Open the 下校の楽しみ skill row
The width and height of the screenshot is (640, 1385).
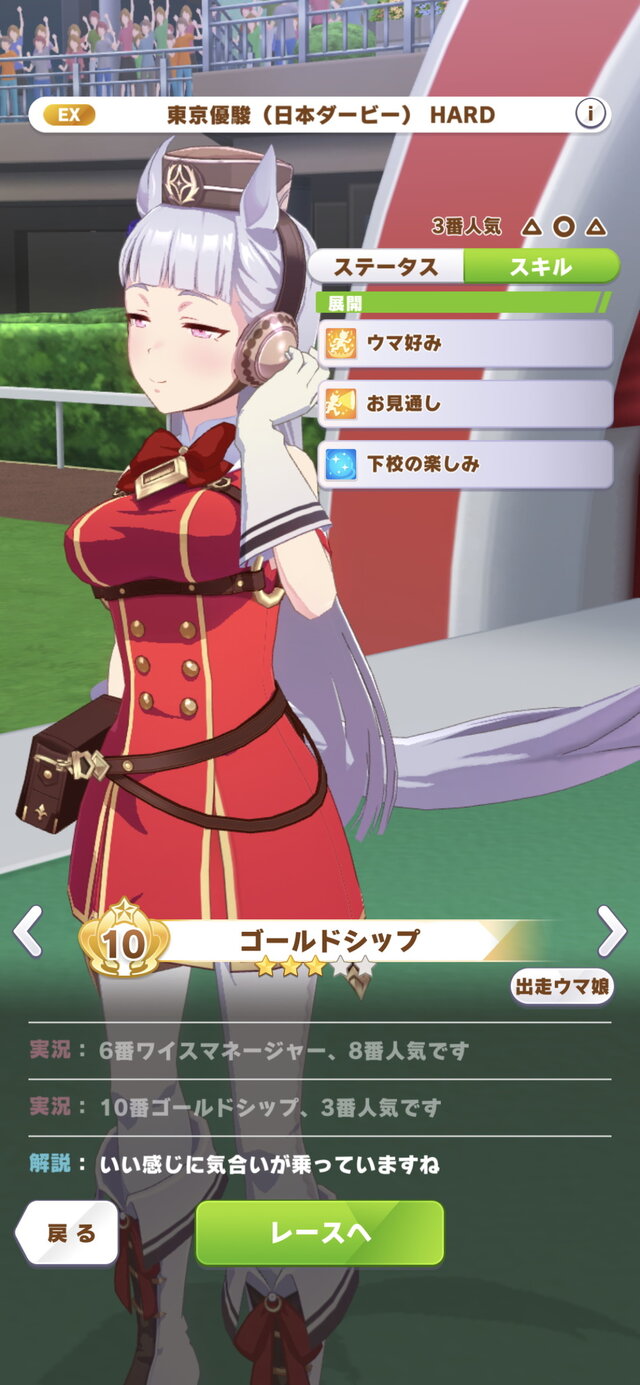pos(465,464)
